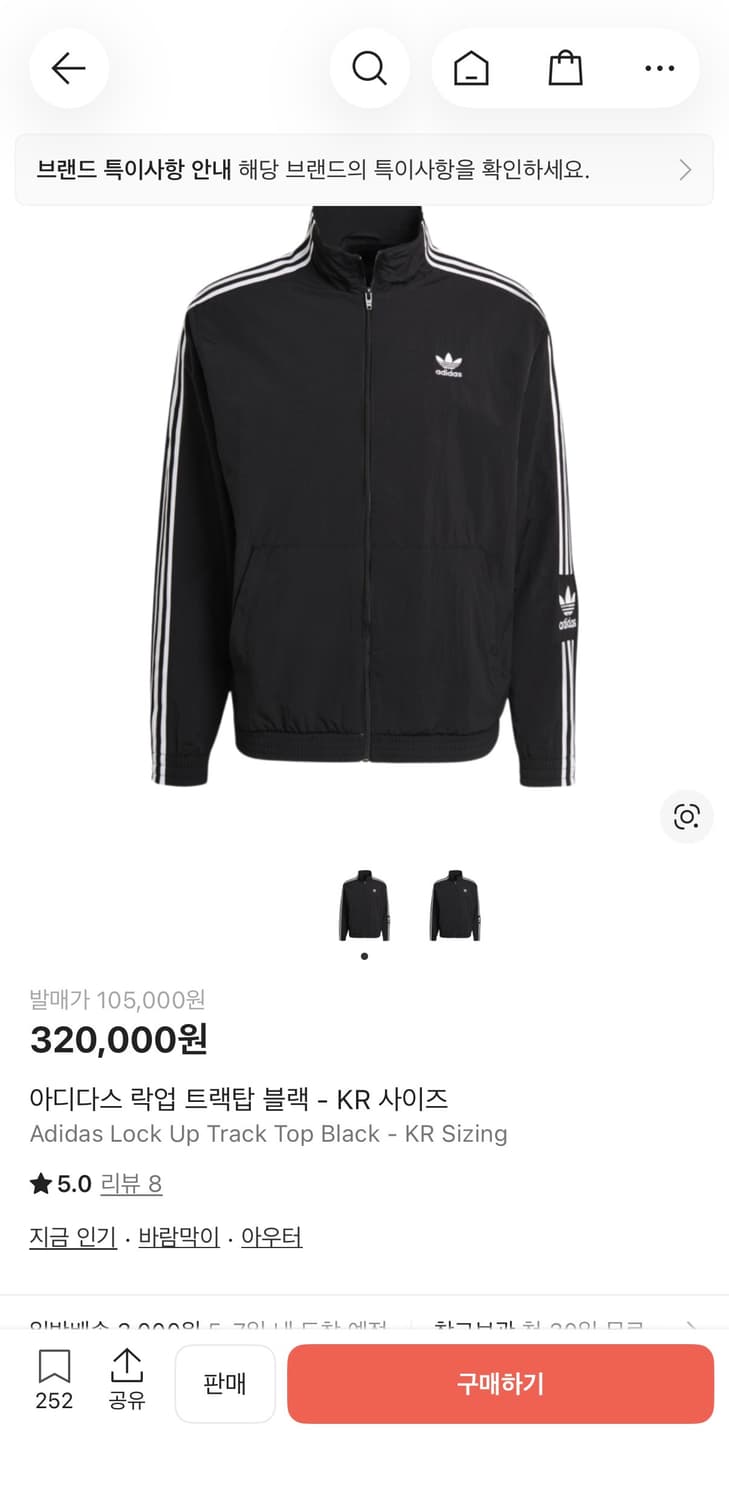
Task: Open the search function
Action: 369,68
